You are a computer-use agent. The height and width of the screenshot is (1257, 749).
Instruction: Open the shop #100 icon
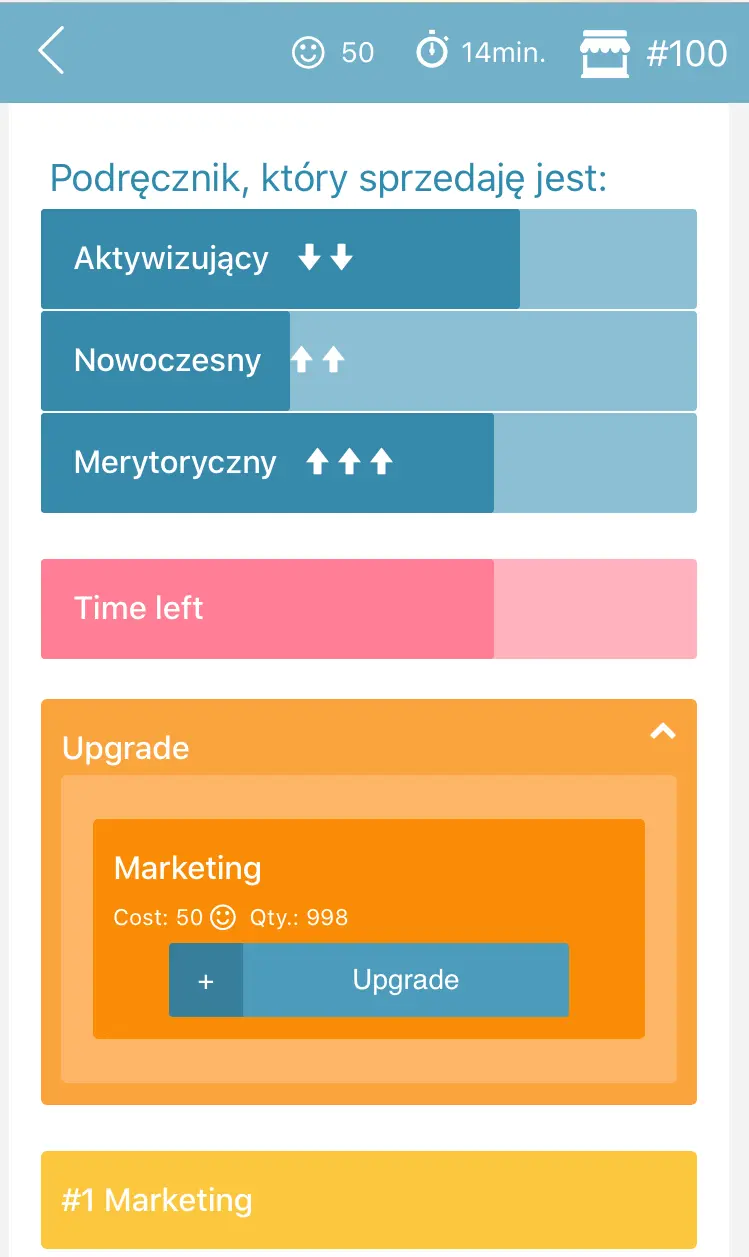coord(605,53)
